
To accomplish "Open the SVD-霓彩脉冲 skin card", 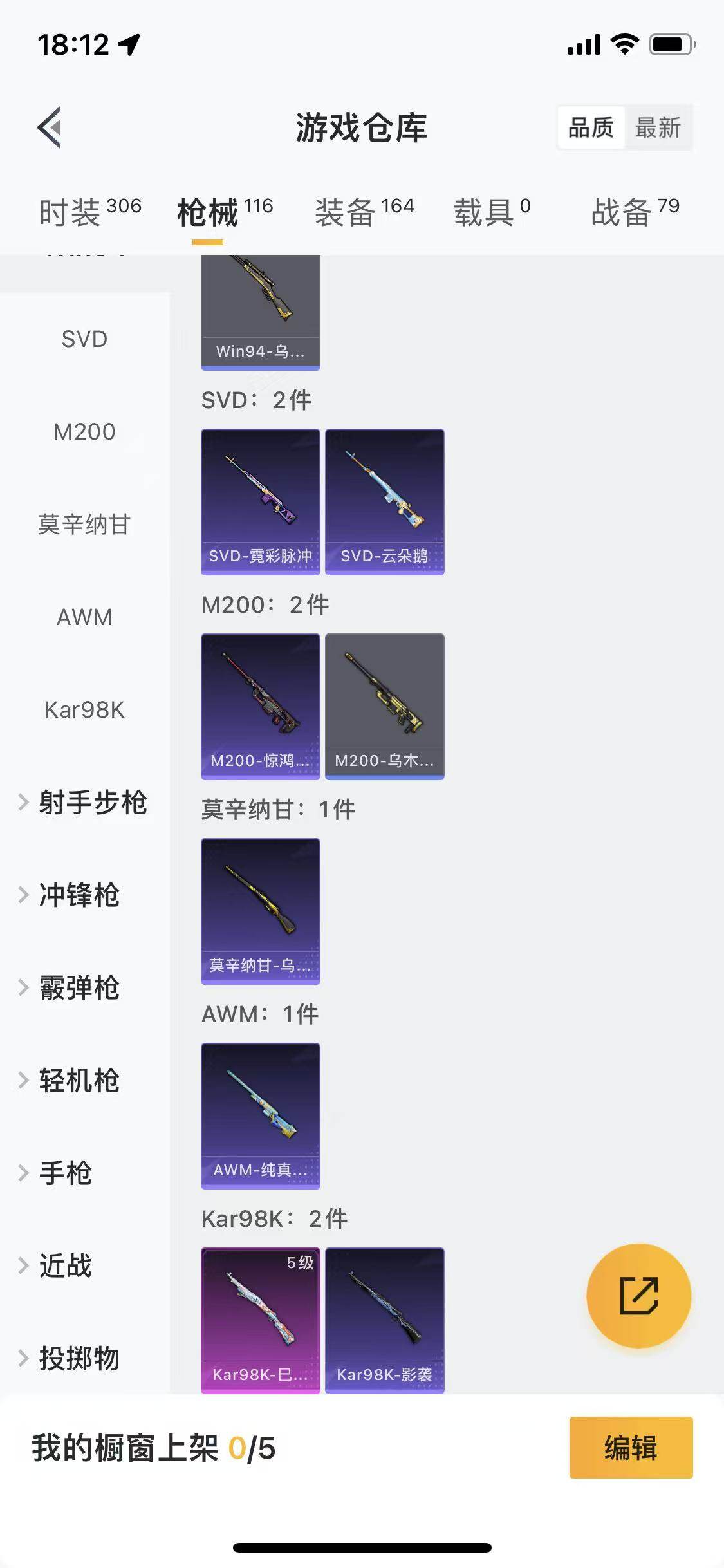I will pyautogui.click(x=260, y=501).
